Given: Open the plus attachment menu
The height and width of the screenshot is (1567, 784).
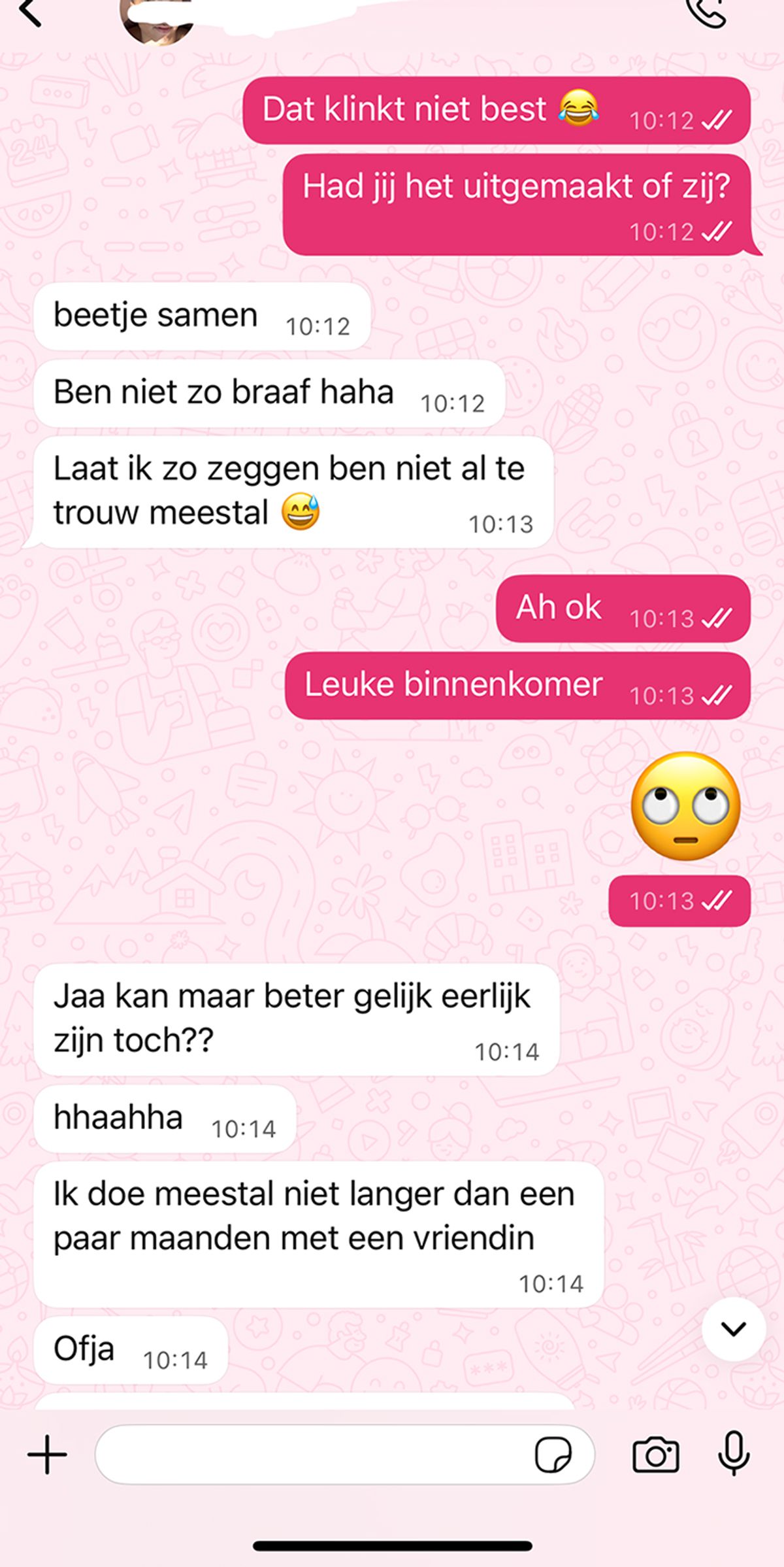Looking at the screenshot, I should [47, 1455].
